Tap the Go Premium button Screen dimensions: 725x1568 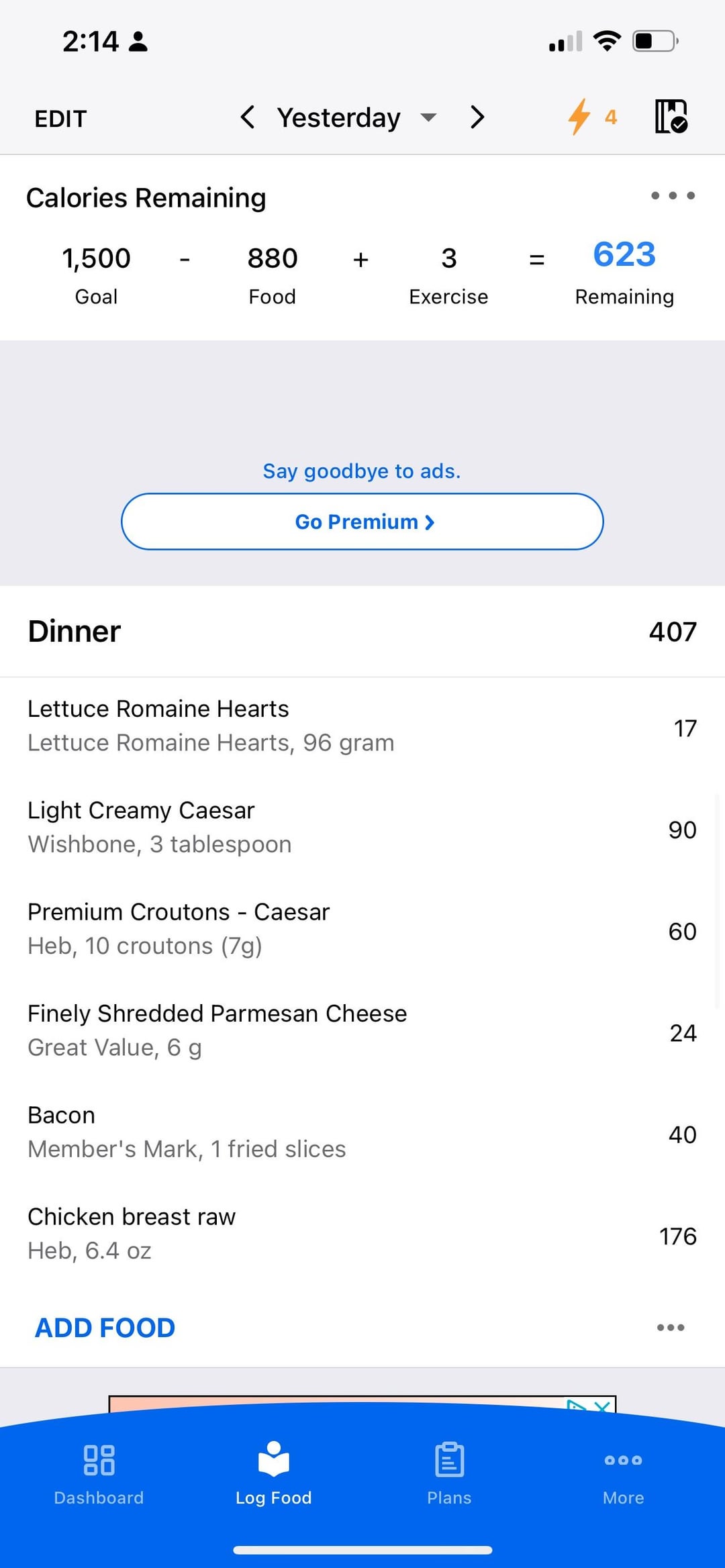point(362,522)
